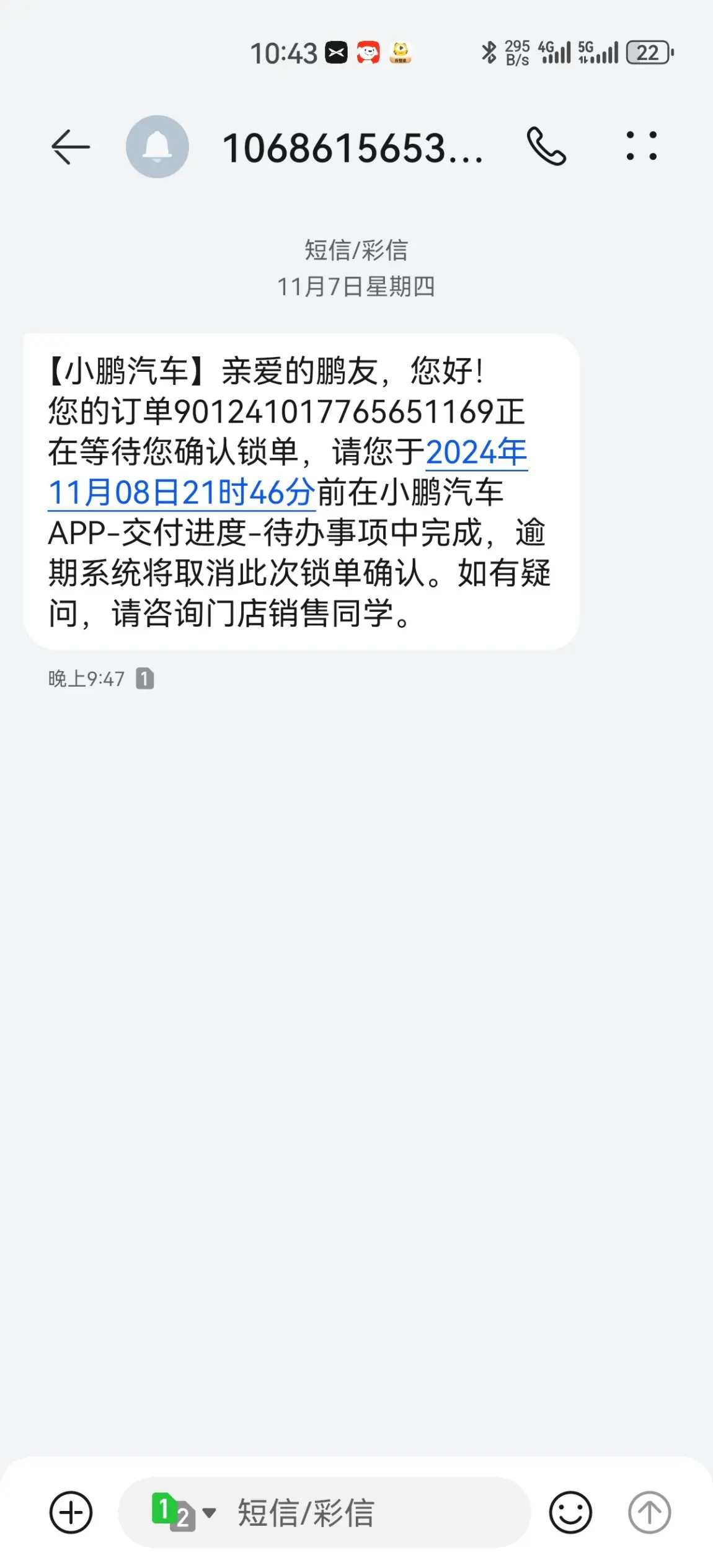Open the four-dot more options menu
The image size is (713, 1568).
(x=641, y=147)
